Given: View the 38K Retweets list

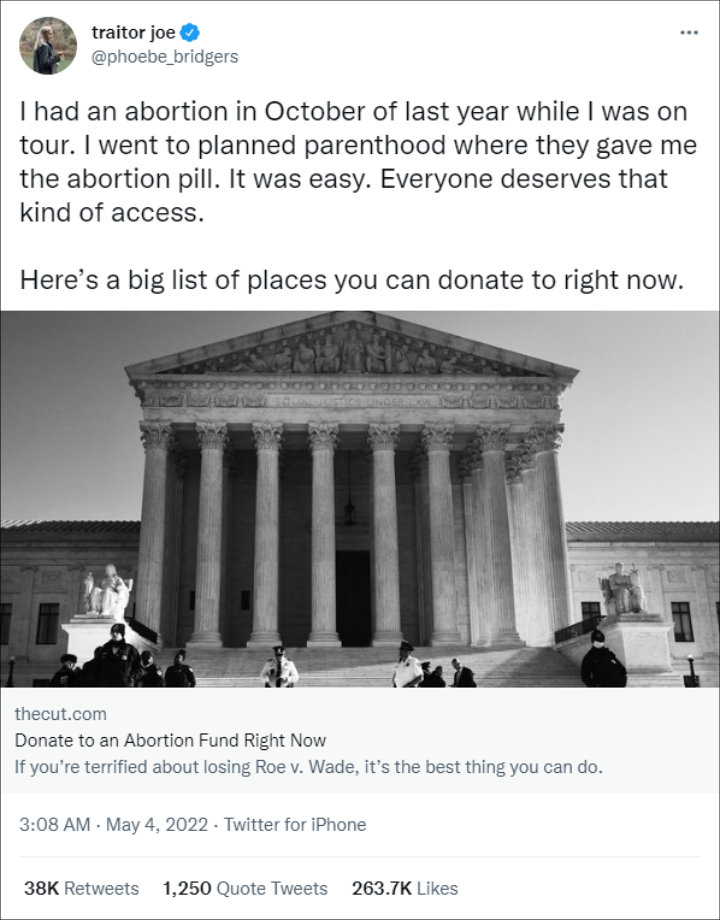Looking at the screenshot, I should [x=82, y=888].
